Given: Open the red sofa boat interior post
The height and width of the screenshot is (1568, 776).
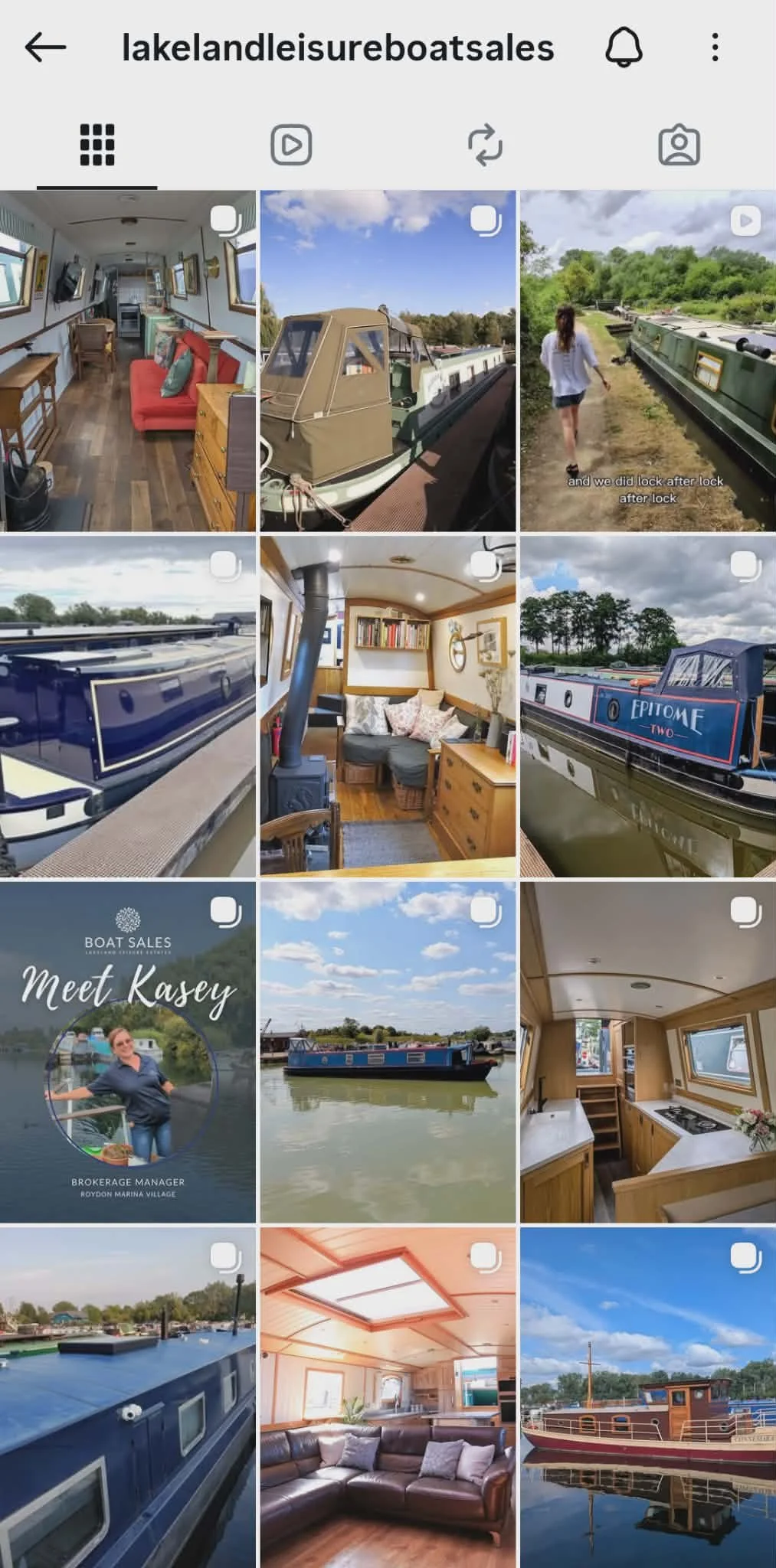Looking at the screenshot, I should click(x=127, y=361).
